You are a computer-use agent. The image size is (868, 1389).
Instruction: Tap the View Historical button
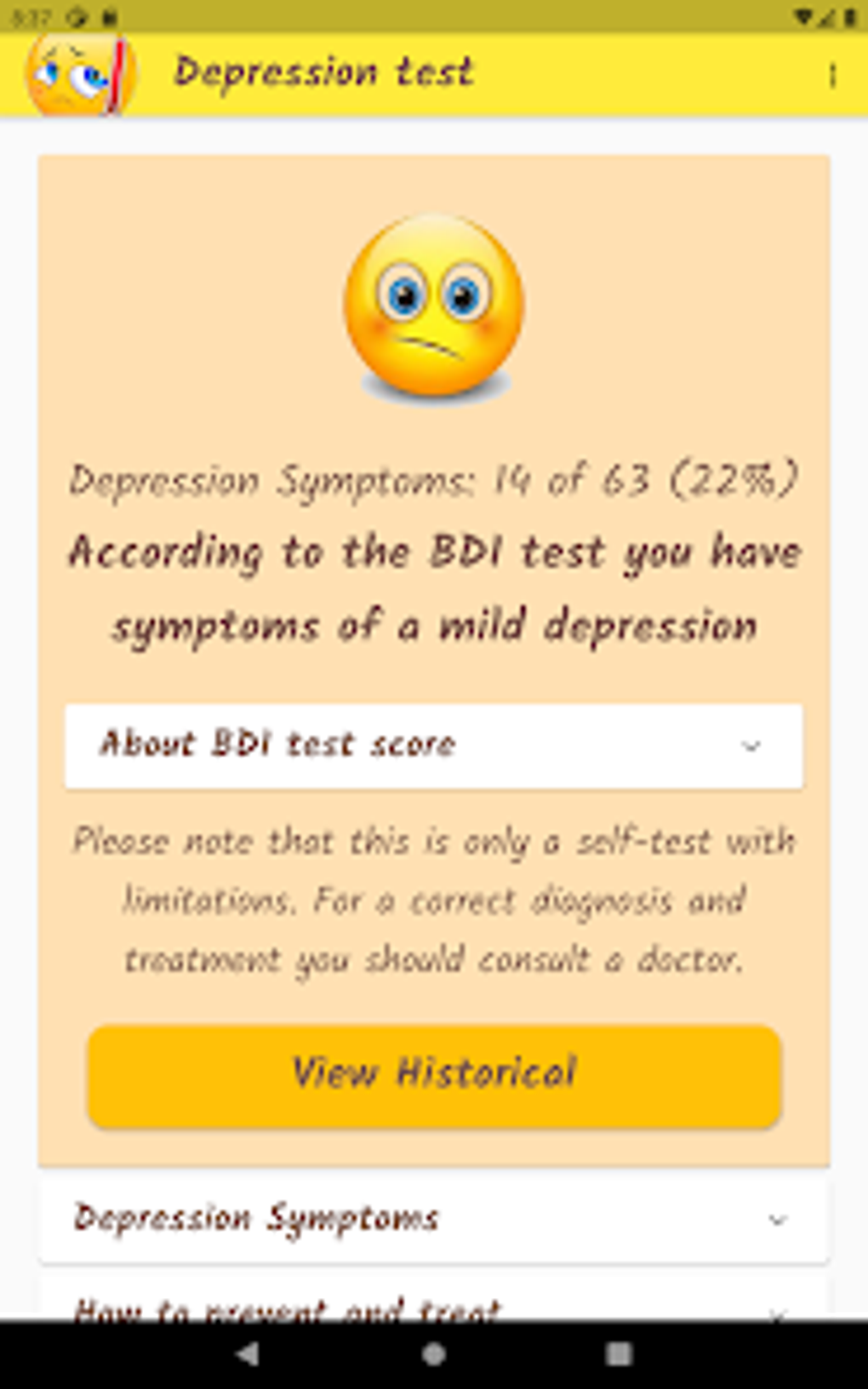pyautogui.click(x=433, y=1075)
